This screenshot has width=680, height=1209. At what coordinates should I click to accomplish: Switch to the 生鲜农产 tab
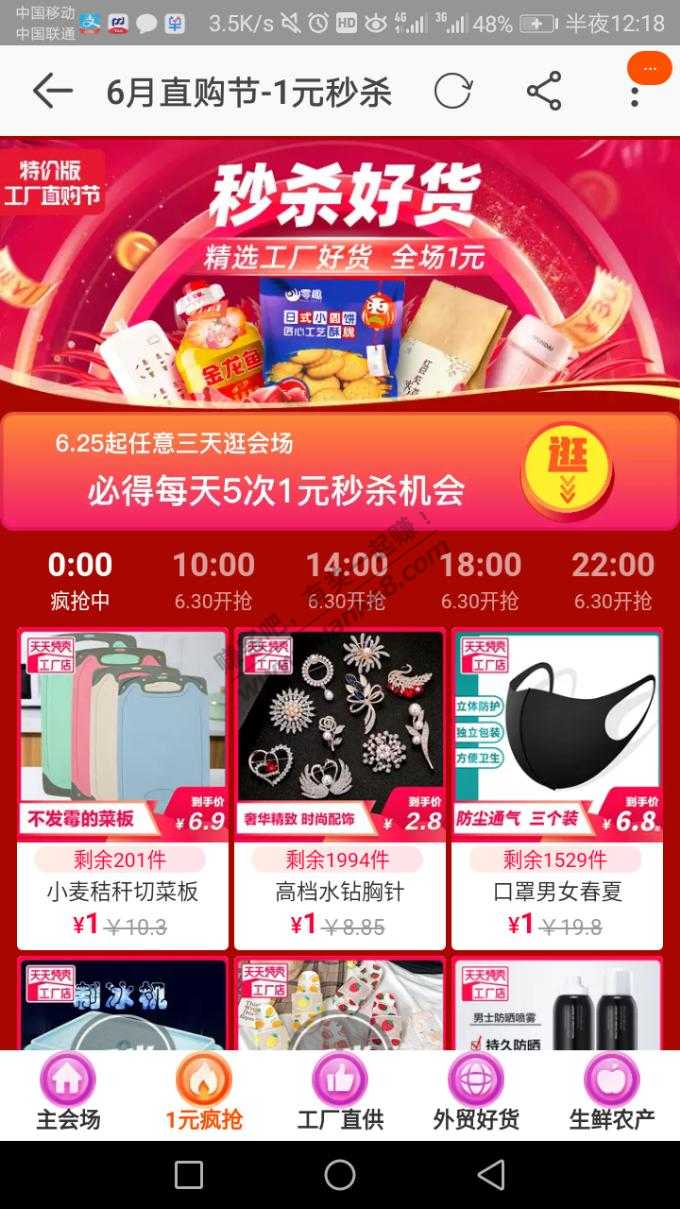[611, 1094]
